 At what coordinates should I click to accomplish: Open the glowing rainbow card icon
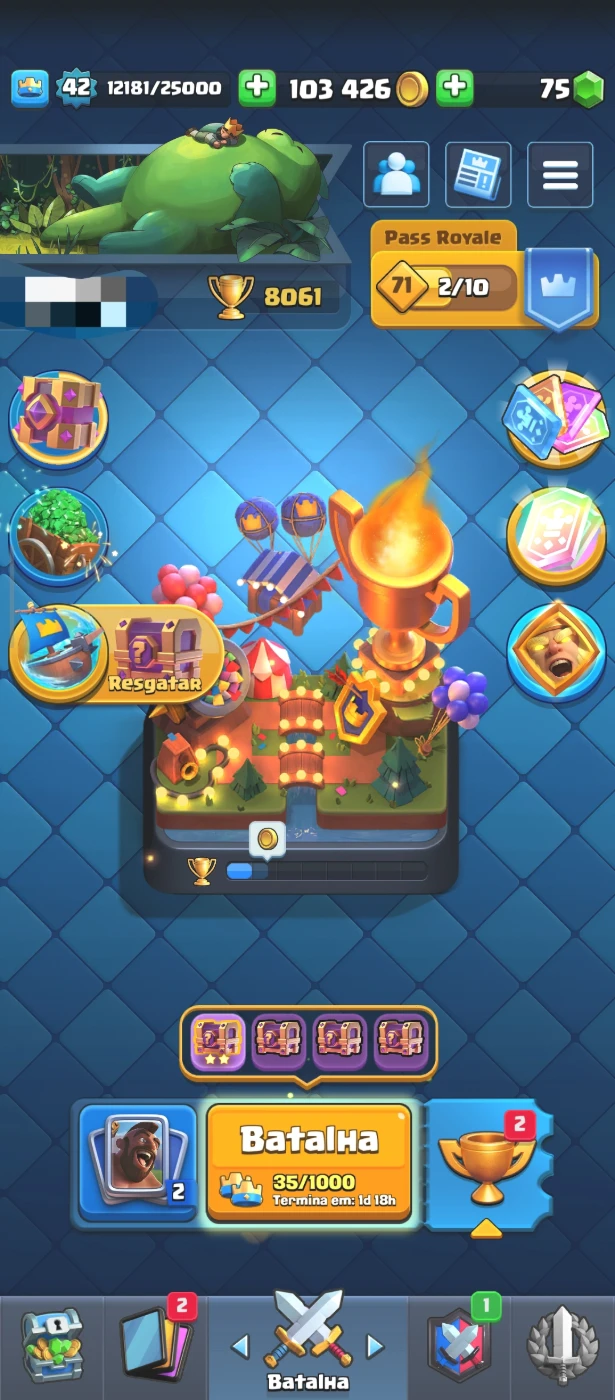pyautogui.click(x=555, y=537)
